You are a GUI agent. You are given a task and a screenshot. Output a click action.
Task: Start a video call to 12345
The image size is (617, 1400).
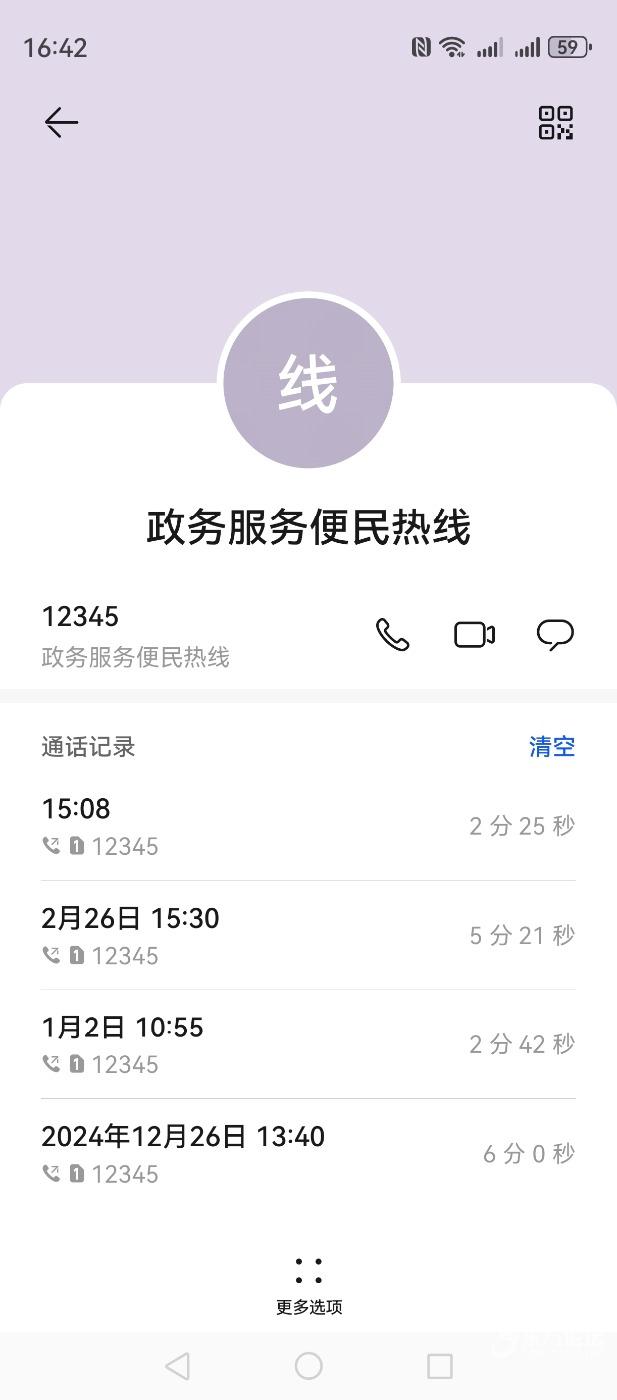coord(474,634)
